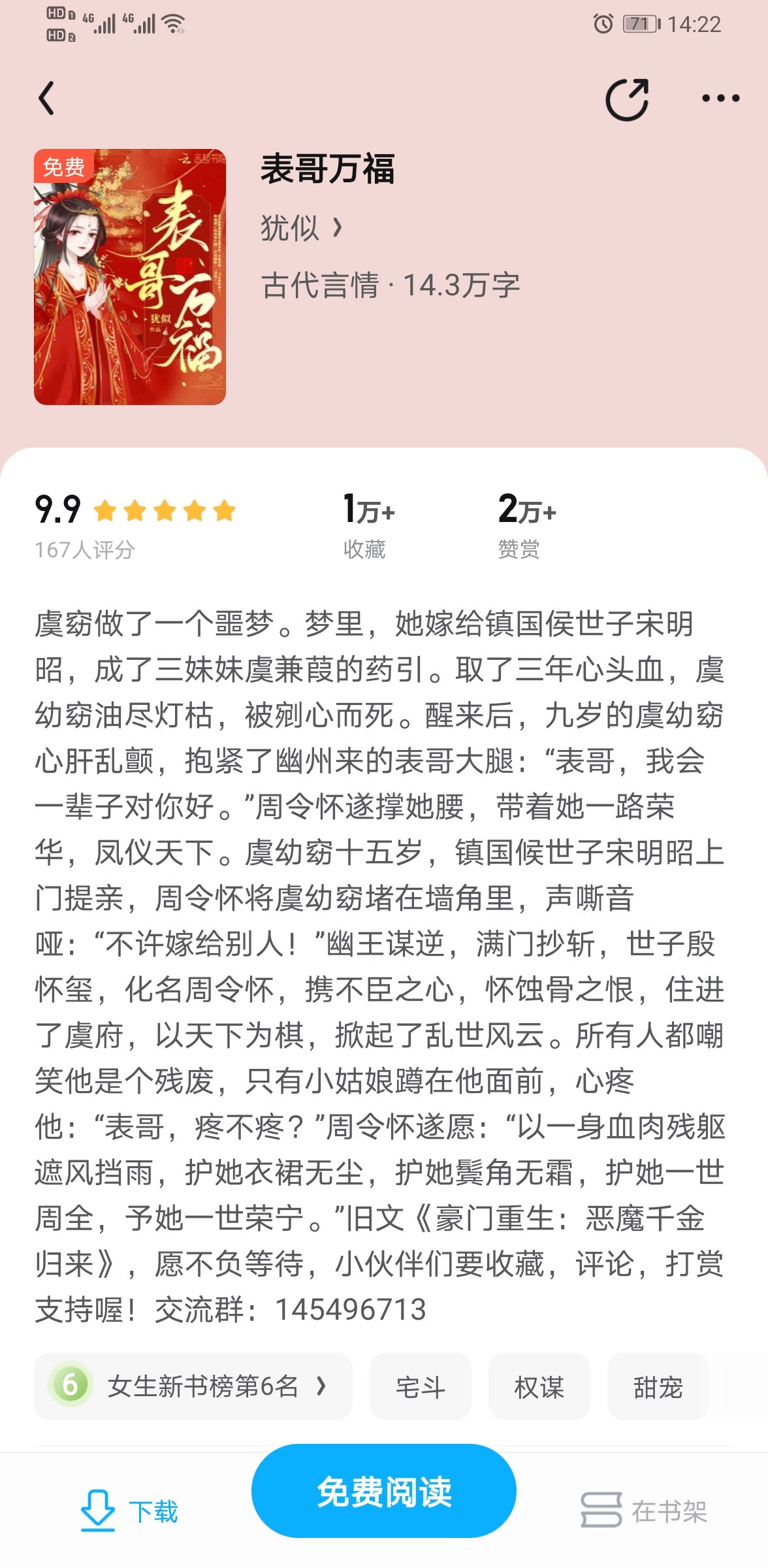768x1568 pixels.
Task: Go back to the previous page
Action: coord(47,99)
